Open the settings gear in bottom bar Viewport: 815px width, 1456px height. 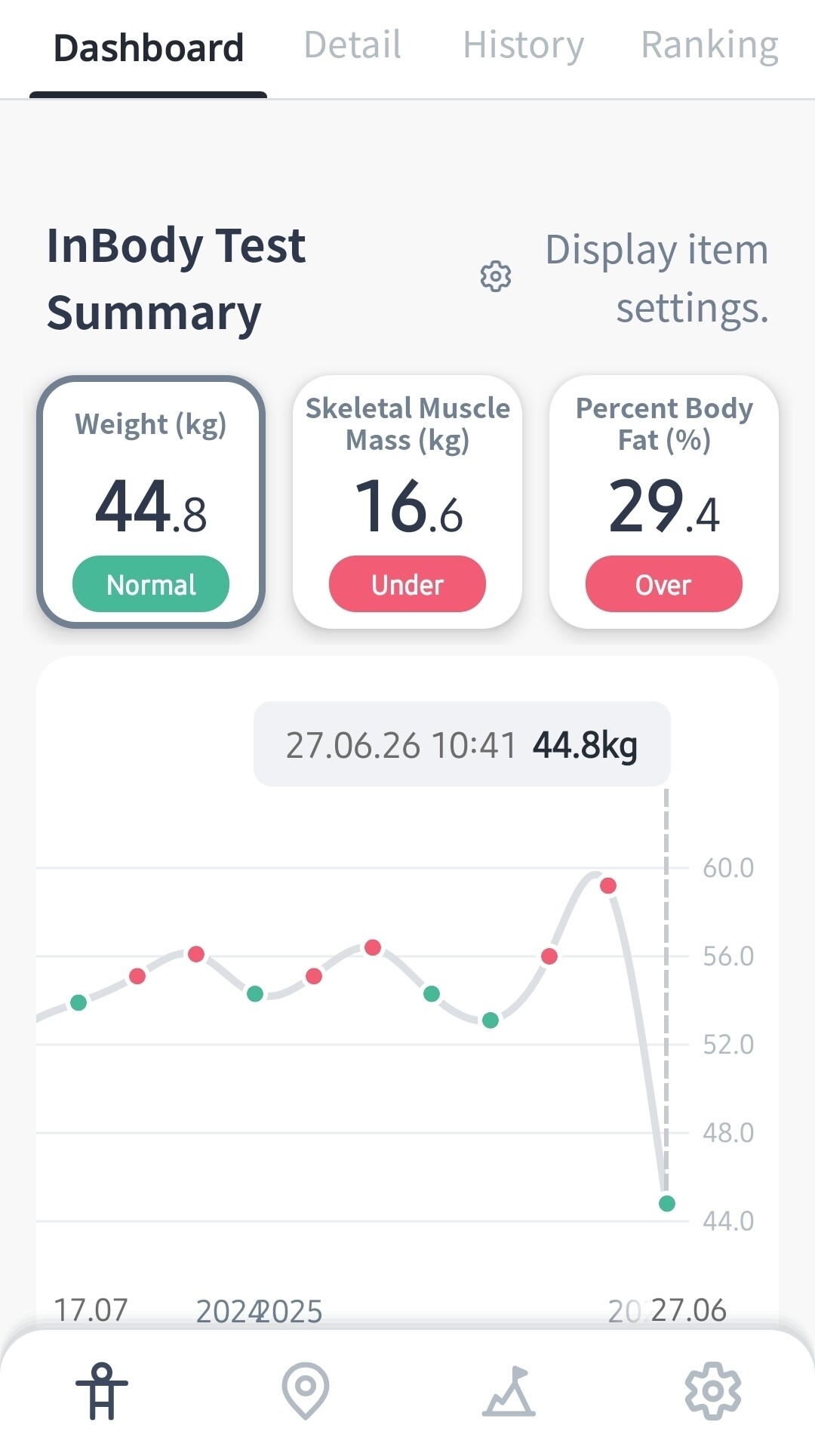click(713, 1390)
